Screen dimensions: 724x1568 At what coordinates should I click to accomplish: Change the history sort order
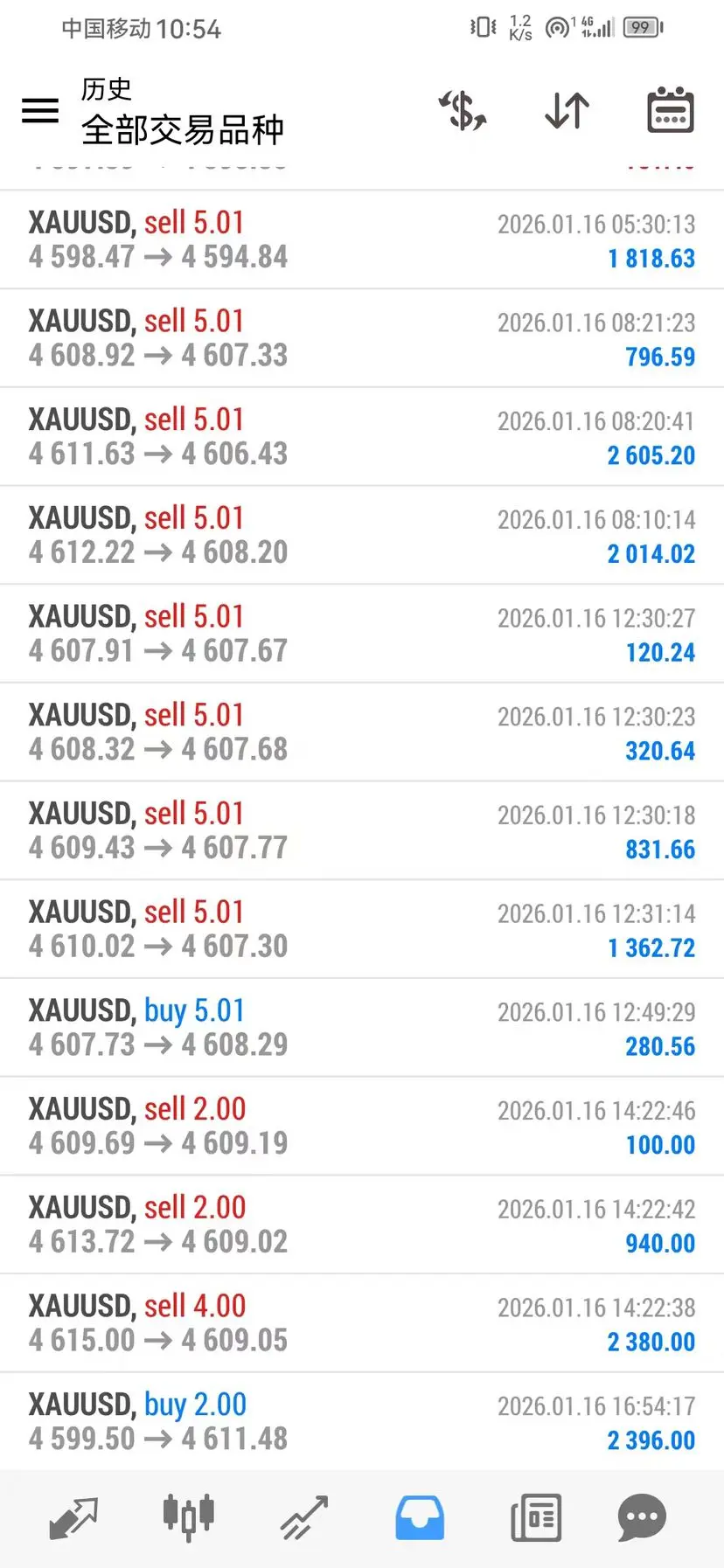[x=567, y=111]
